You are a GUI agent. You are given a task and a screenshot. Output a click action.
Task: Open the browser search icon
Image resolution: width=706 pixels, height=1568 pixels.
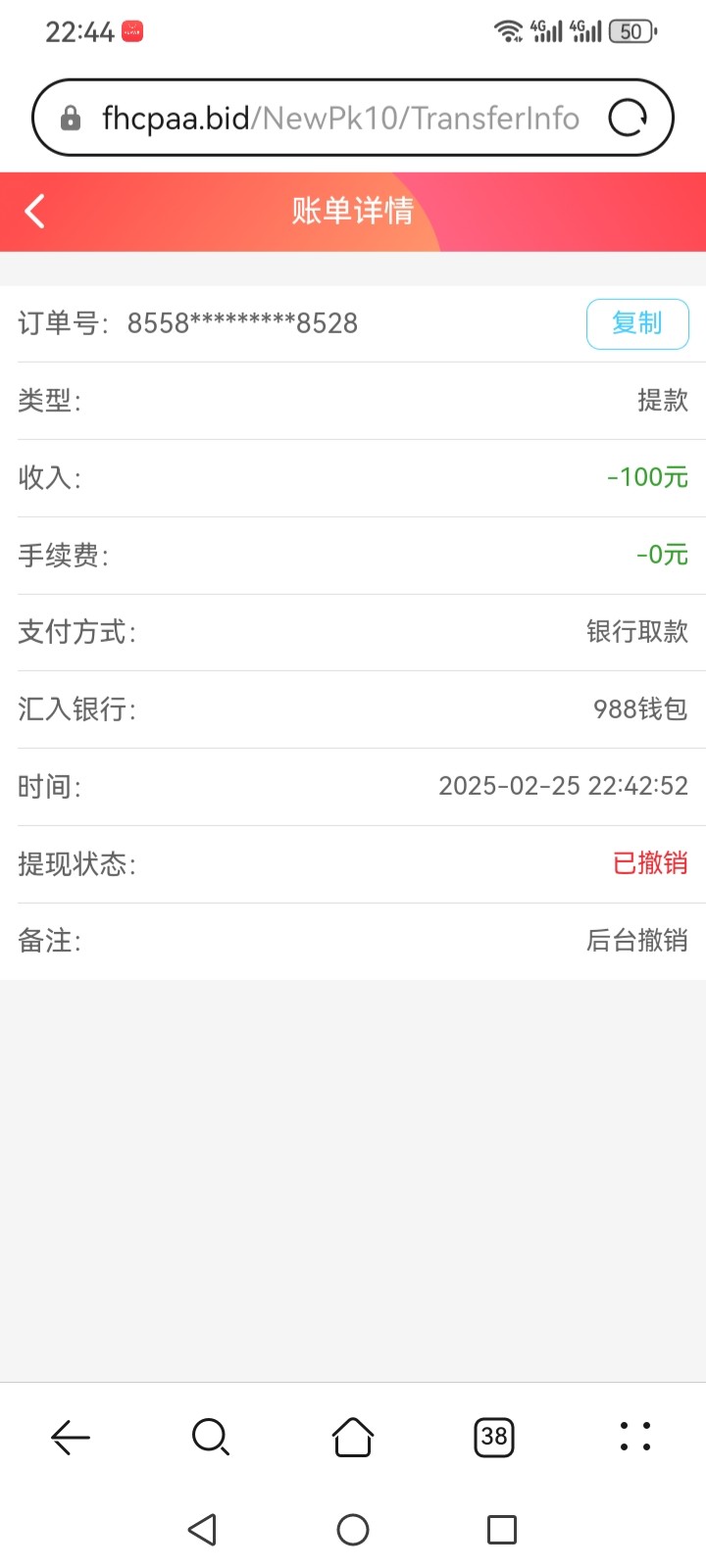pyautogui.click(x=211, y=1438)
